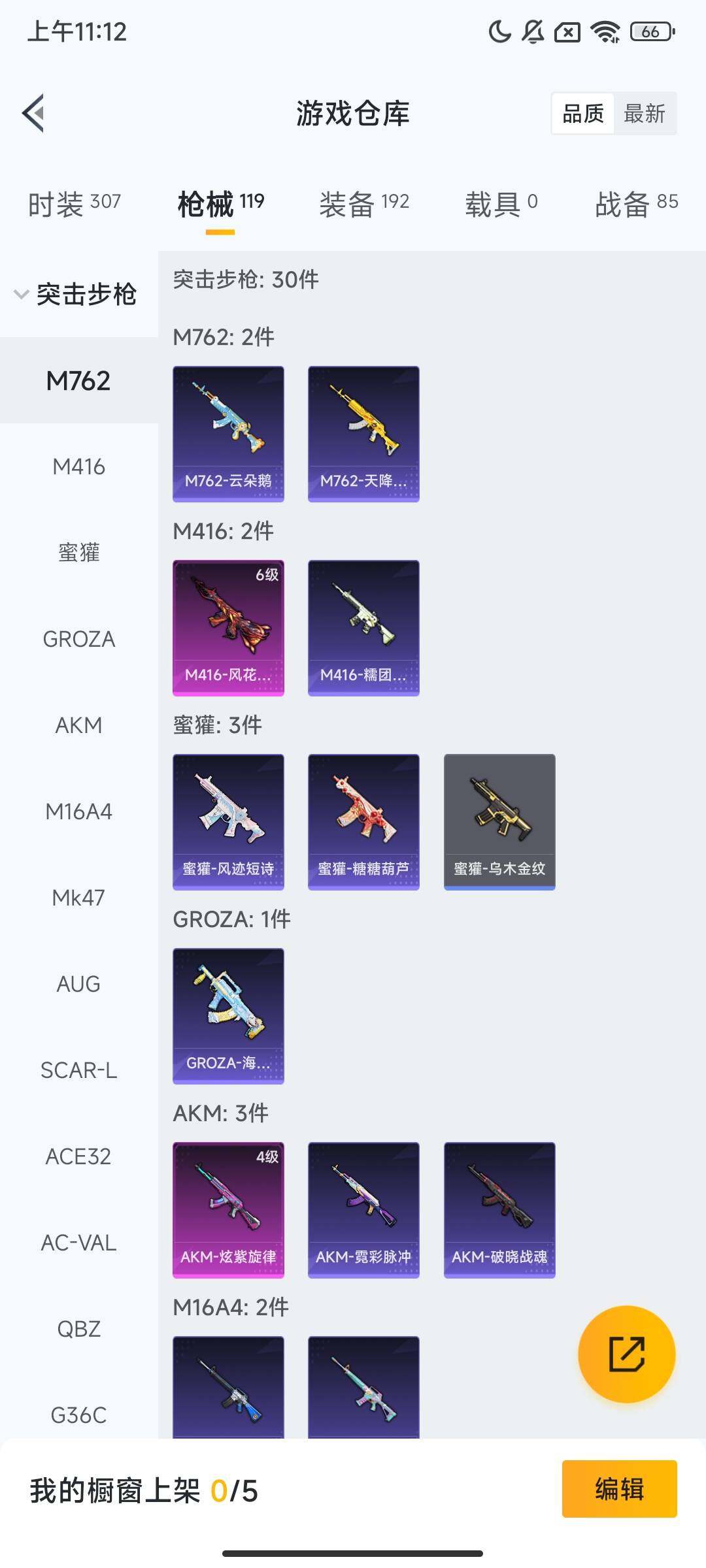
Task: Open the 战备 tab
Action: click(x=636, y=204)
